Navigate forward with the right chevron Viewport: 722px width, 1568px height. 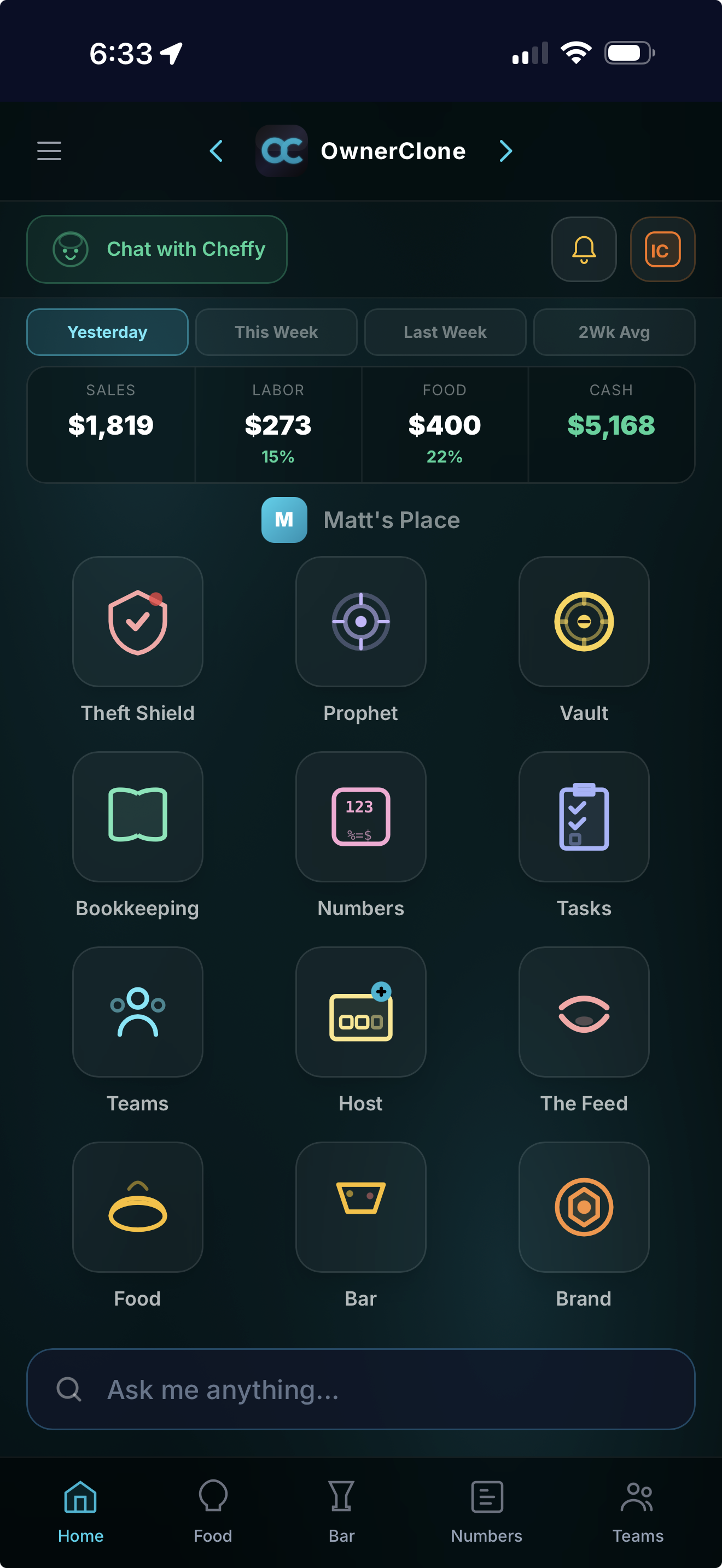(505, 151)
